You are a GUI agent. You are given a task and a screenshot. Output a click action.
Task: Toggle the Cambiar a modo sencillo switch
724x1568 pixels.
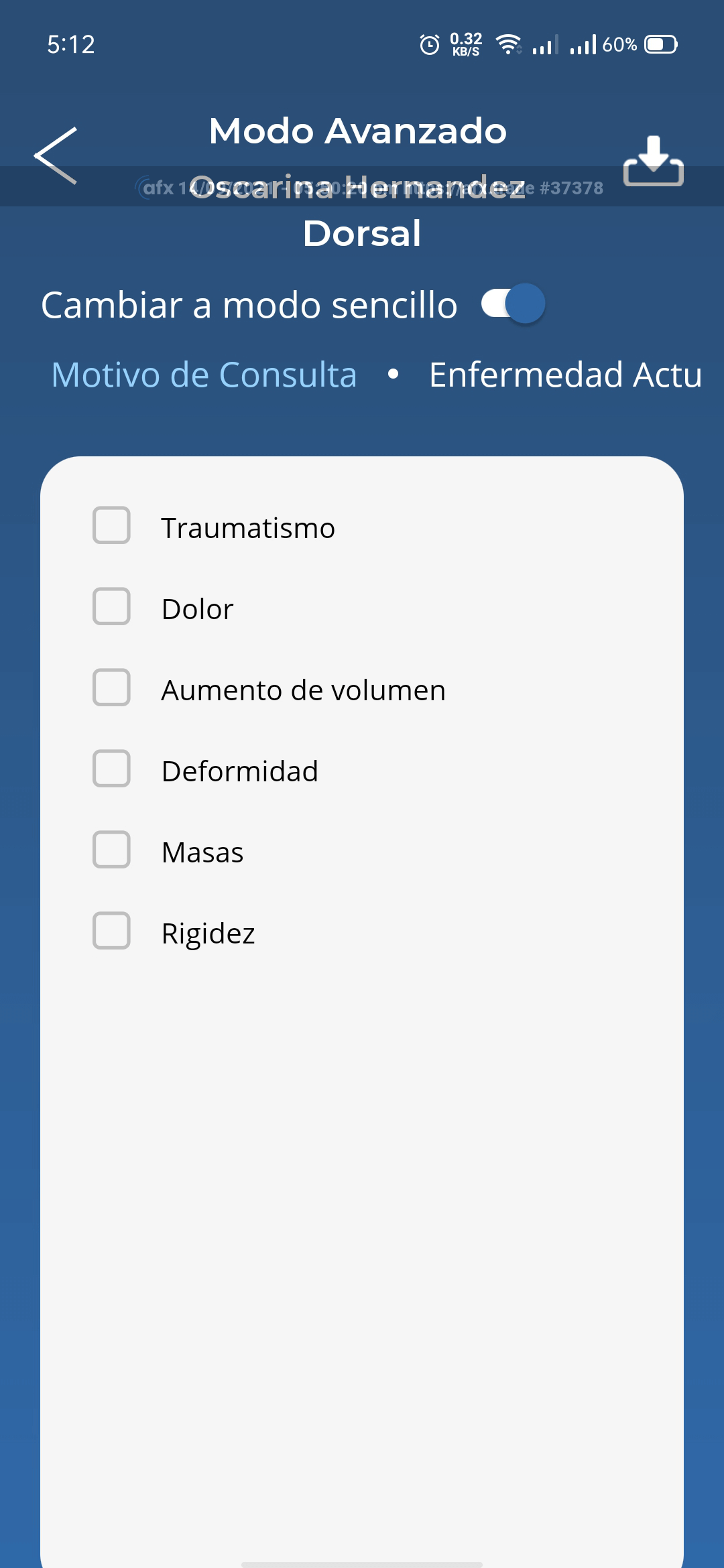pos(514,304)
